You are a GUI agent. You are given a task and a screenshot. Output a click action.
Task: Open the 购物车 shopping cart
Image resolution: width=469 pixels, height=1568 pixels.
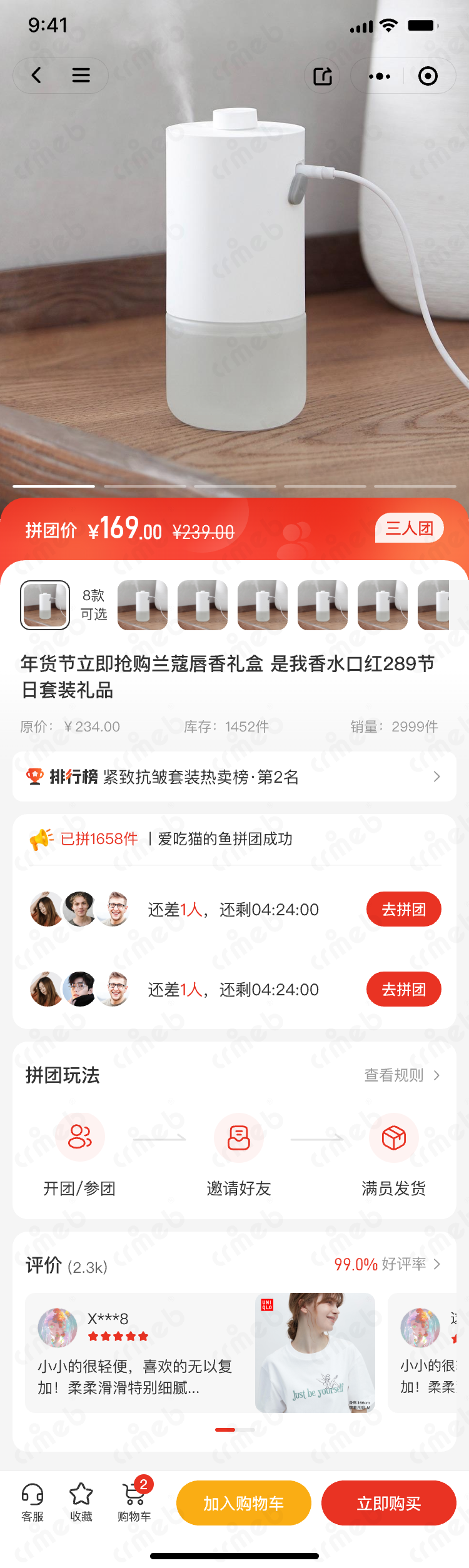click(x=134, y=1502)
